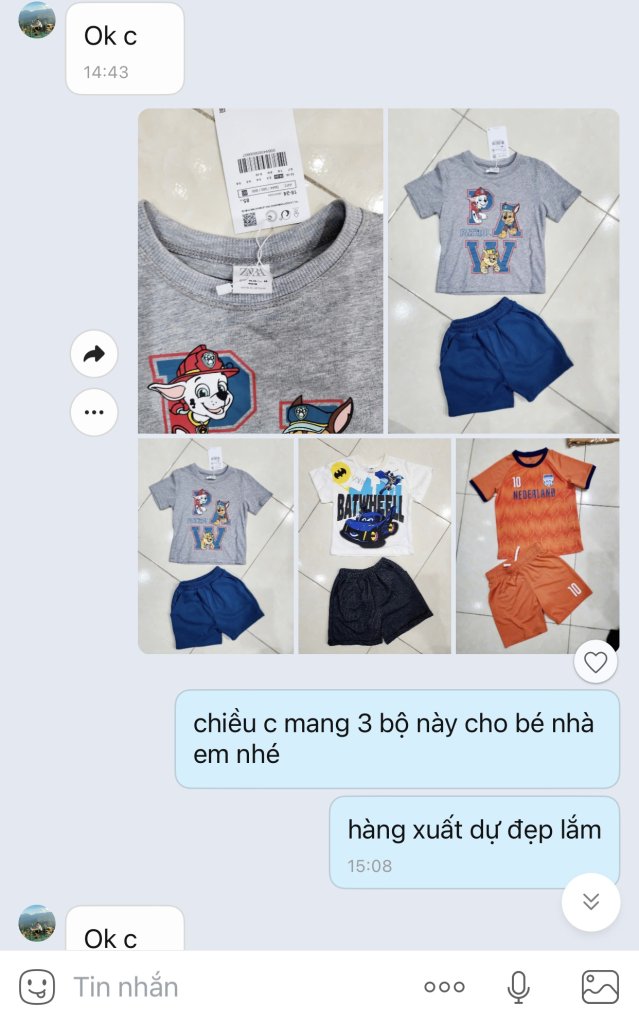Record a voice message with the microphone

[518, 987]
